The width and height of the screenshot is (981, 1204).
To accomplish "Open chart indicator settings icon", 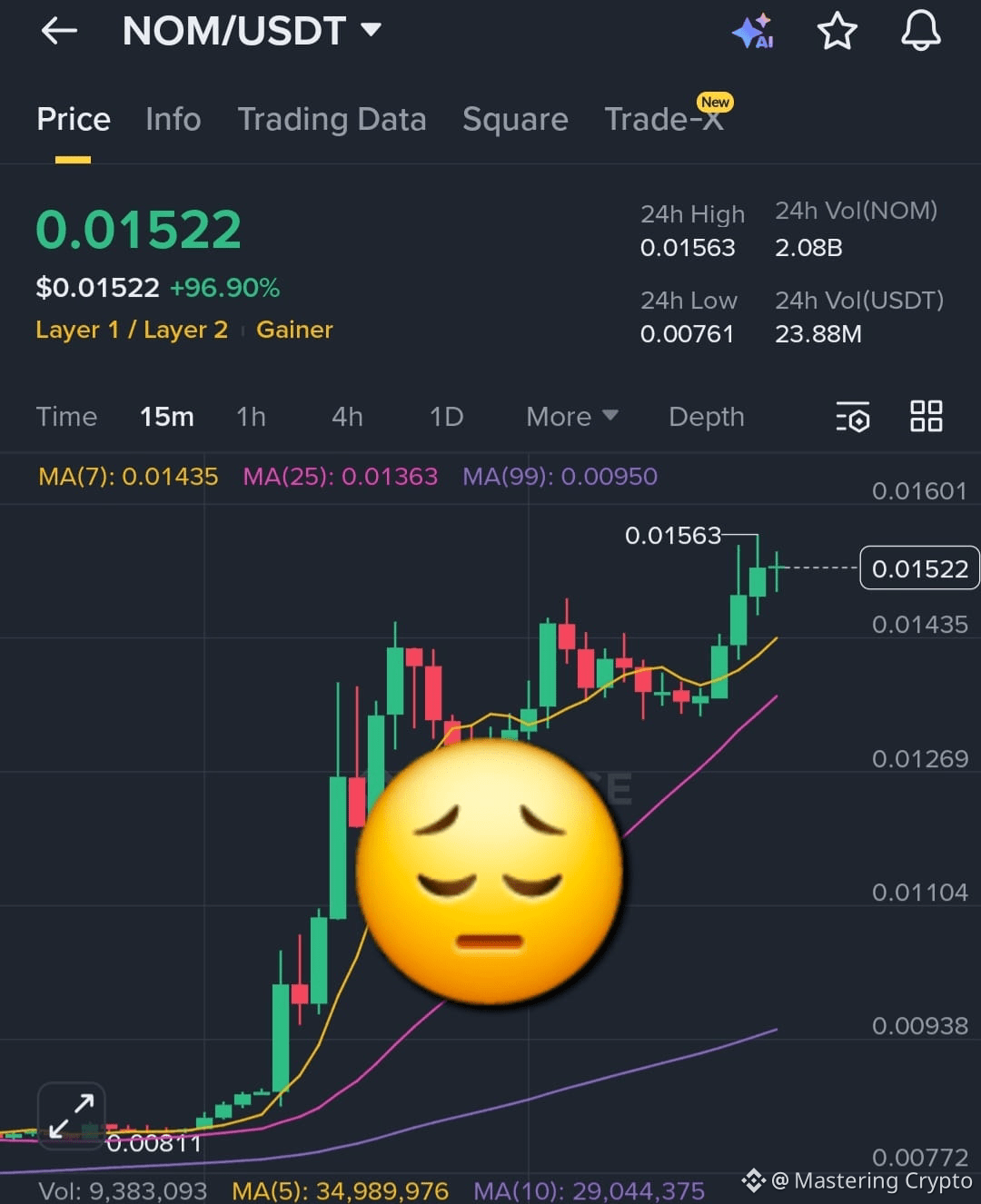I will 852,418.
